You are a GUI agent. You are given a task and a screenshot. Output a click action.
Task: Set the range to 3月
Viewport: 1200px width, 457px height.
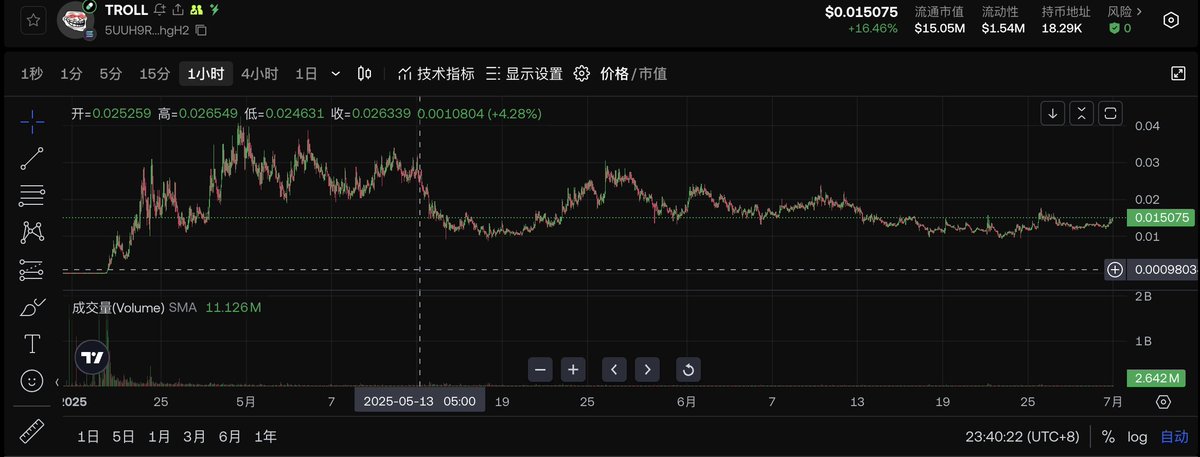(x=194, y=436)
